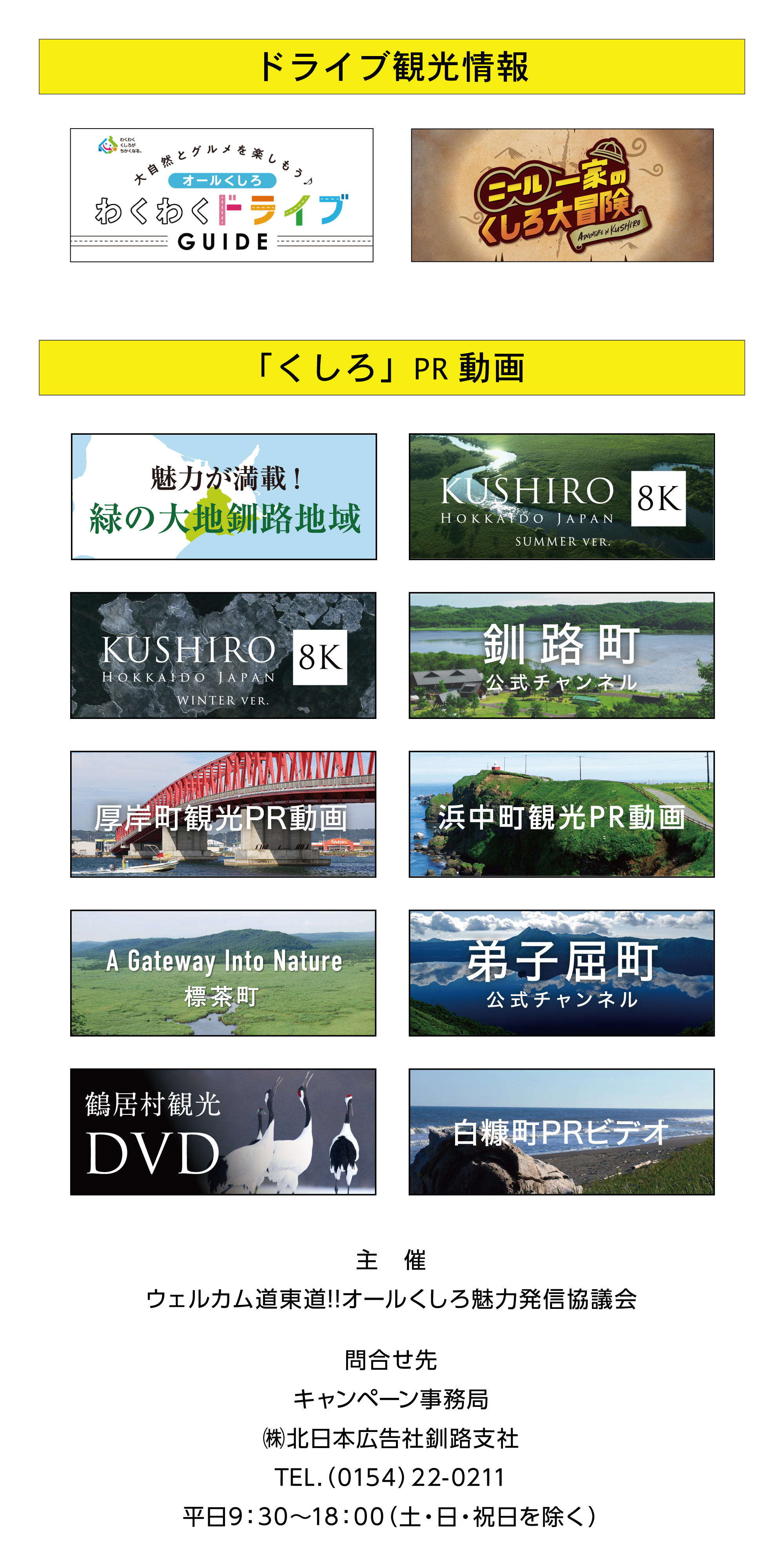This screenshot has height=1568, width=784.
Task: Open 白糠町PRビデオ banner
Action: (561, 1132)
